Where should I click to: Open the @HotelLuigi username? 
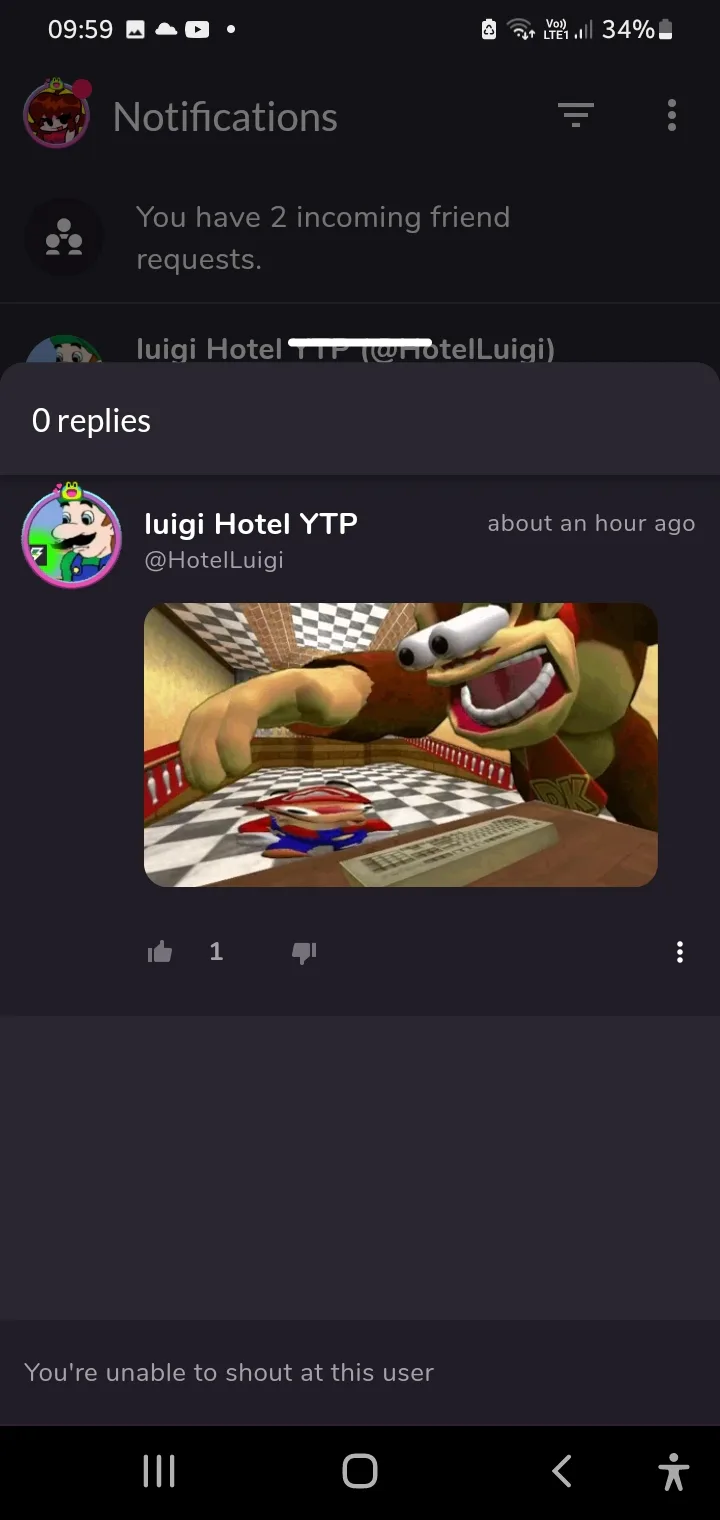[214, 560]
